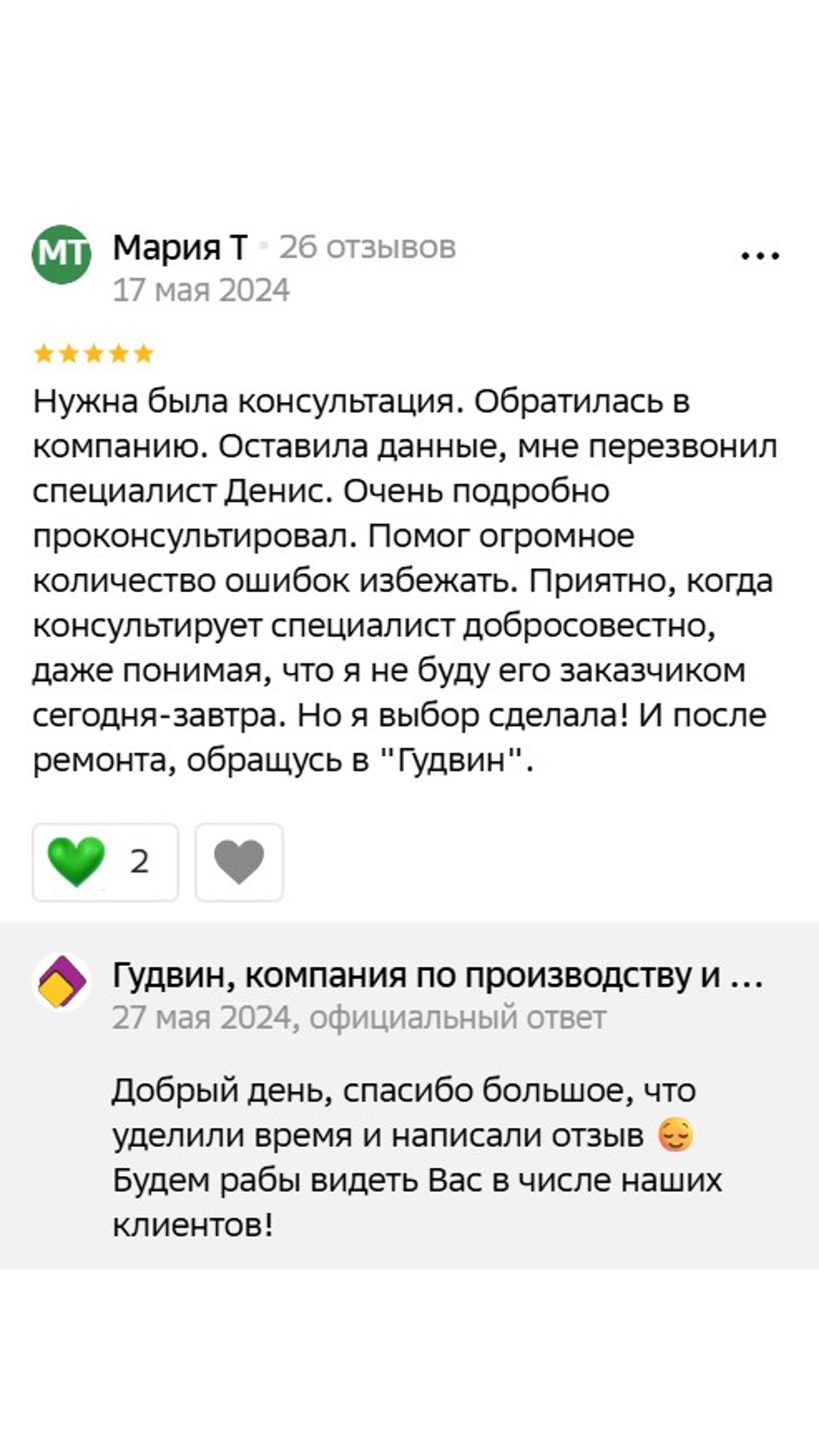The height and width of the screenshot is (1456, 819).
Task: Open the overflow menu on Мария Т's review
Action: pos(760,256)
